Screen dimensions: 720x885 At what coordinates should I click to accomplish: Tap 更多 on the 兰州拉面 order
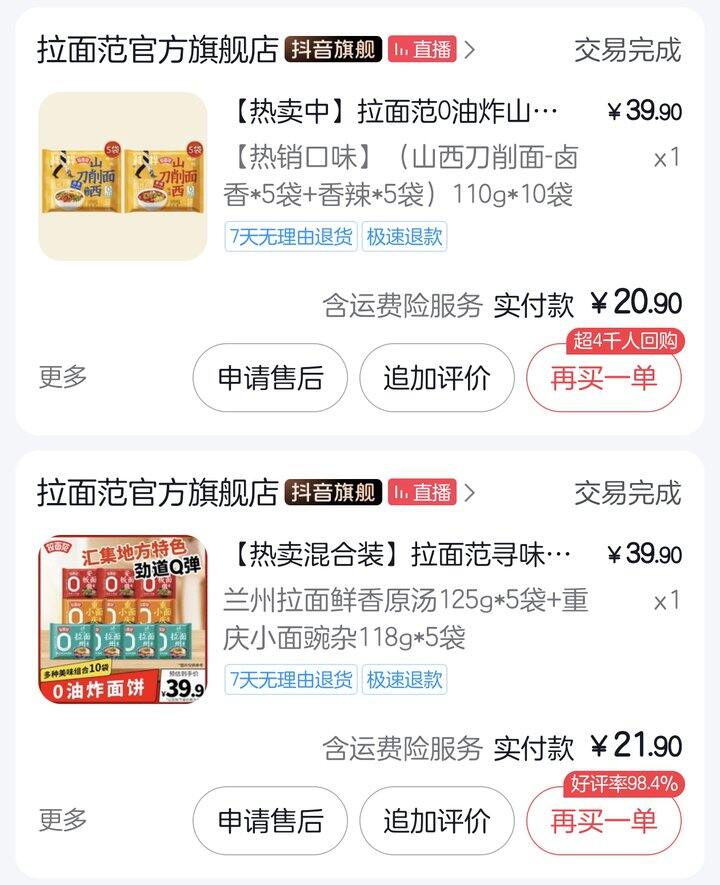point(63,821)
